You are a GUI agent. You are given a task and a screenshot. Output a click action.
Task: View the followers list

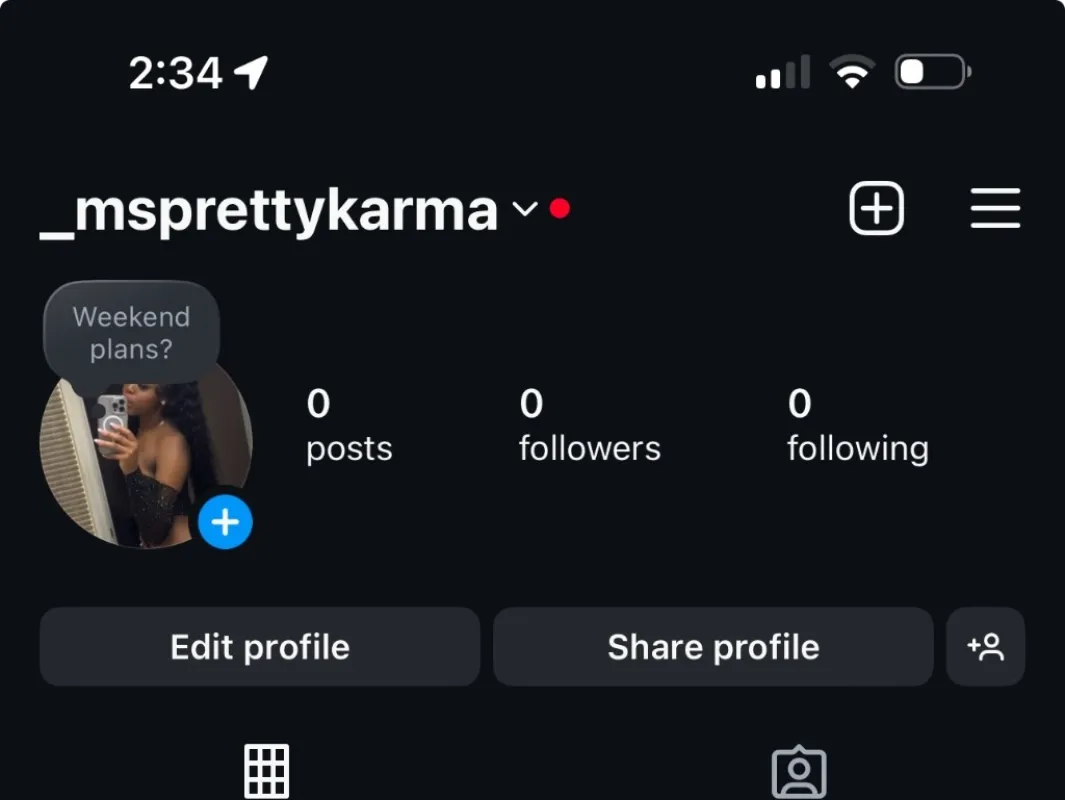pos(589,427)
